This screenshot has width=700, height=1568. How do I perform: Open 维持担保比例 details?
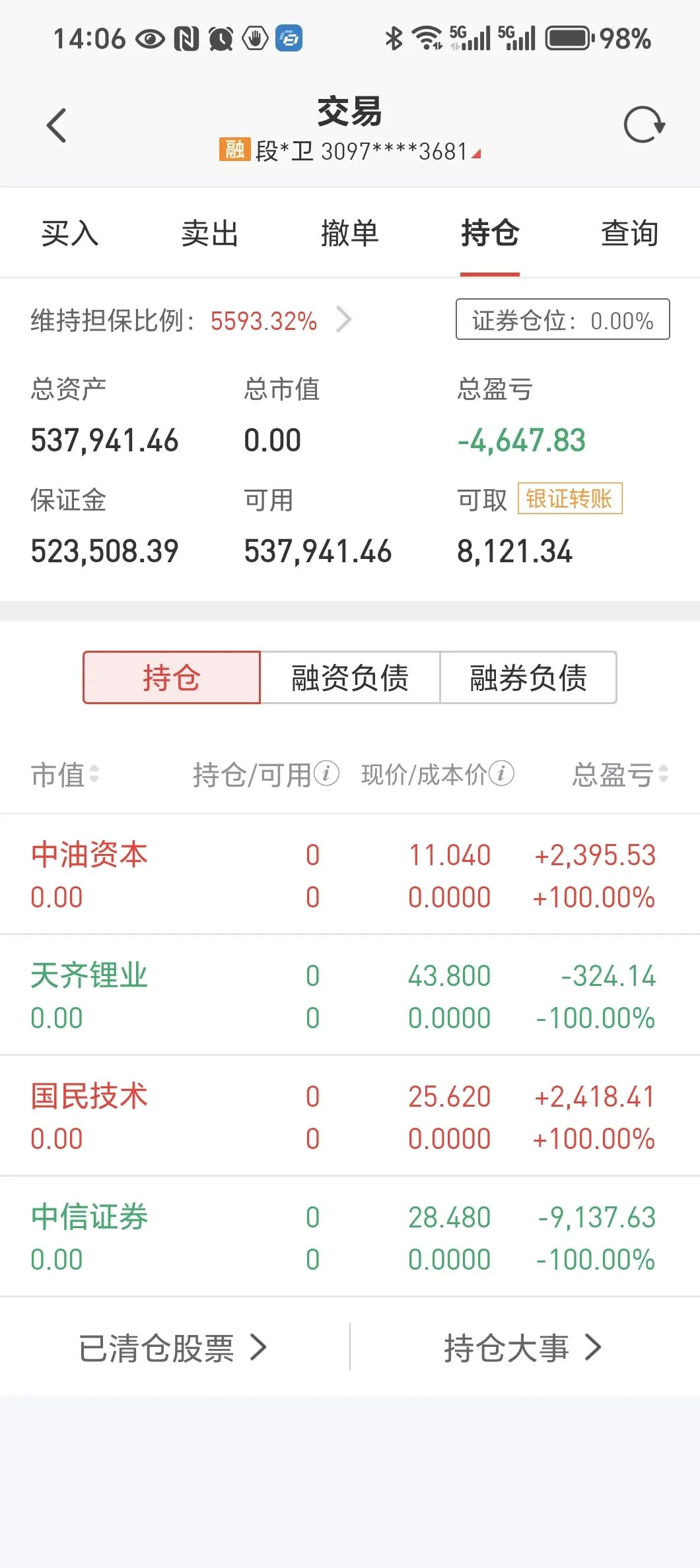tap(192, 321)
